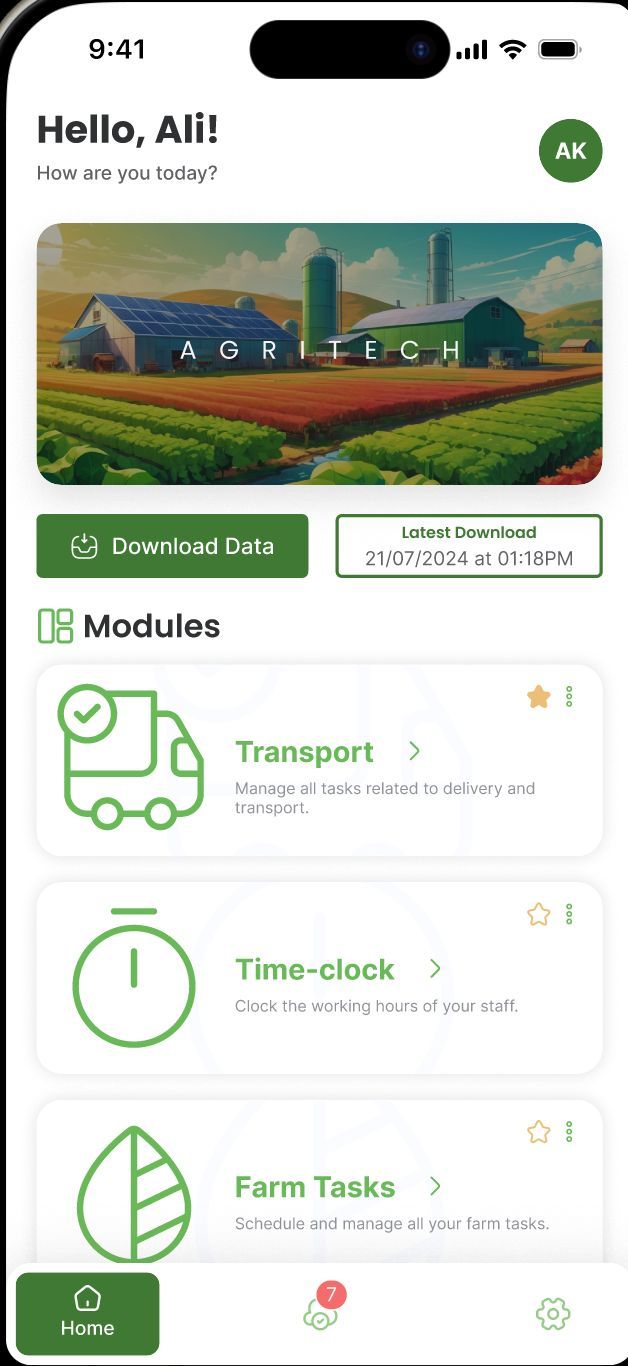Open Time-clock card's three-dot menu

click(569, 914)
